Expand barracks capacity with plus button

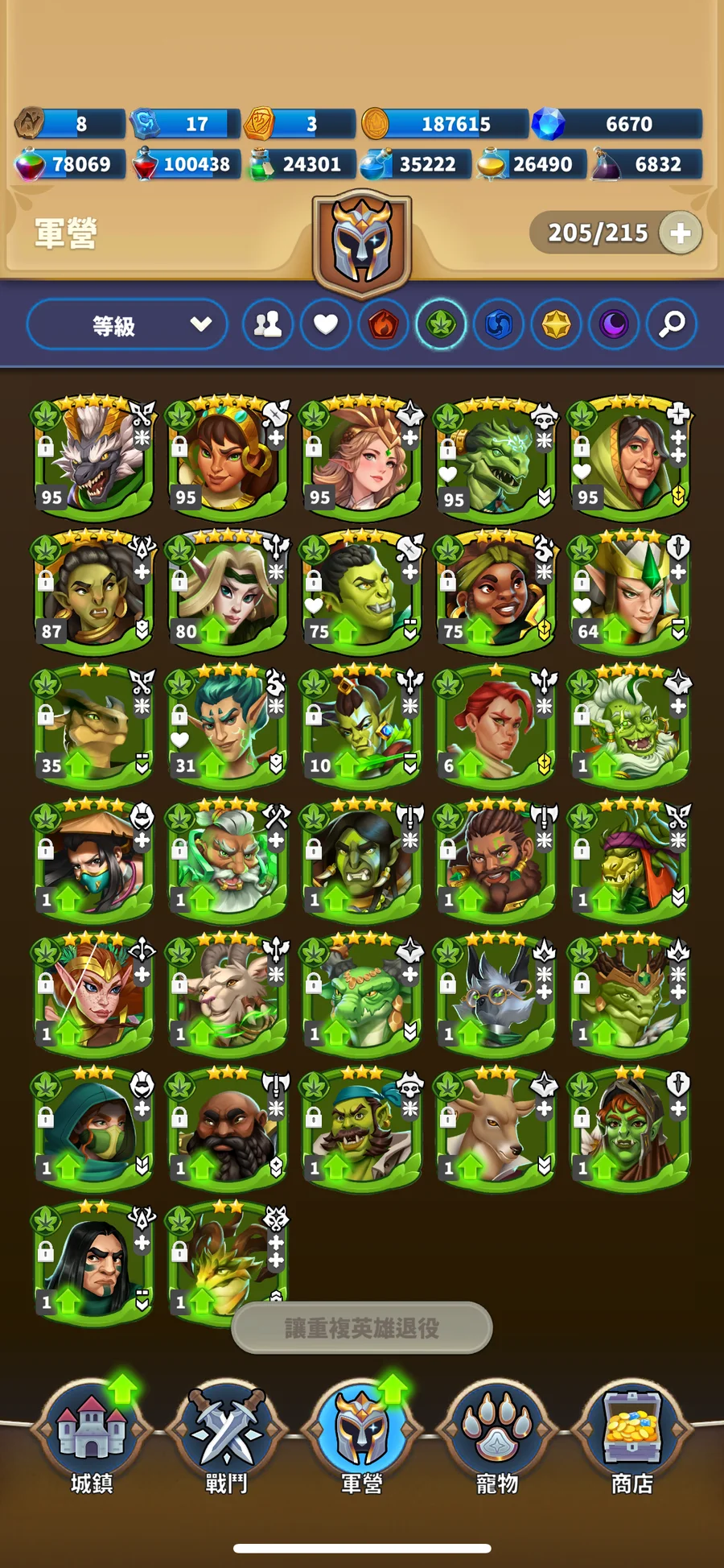tap(681, 233)
